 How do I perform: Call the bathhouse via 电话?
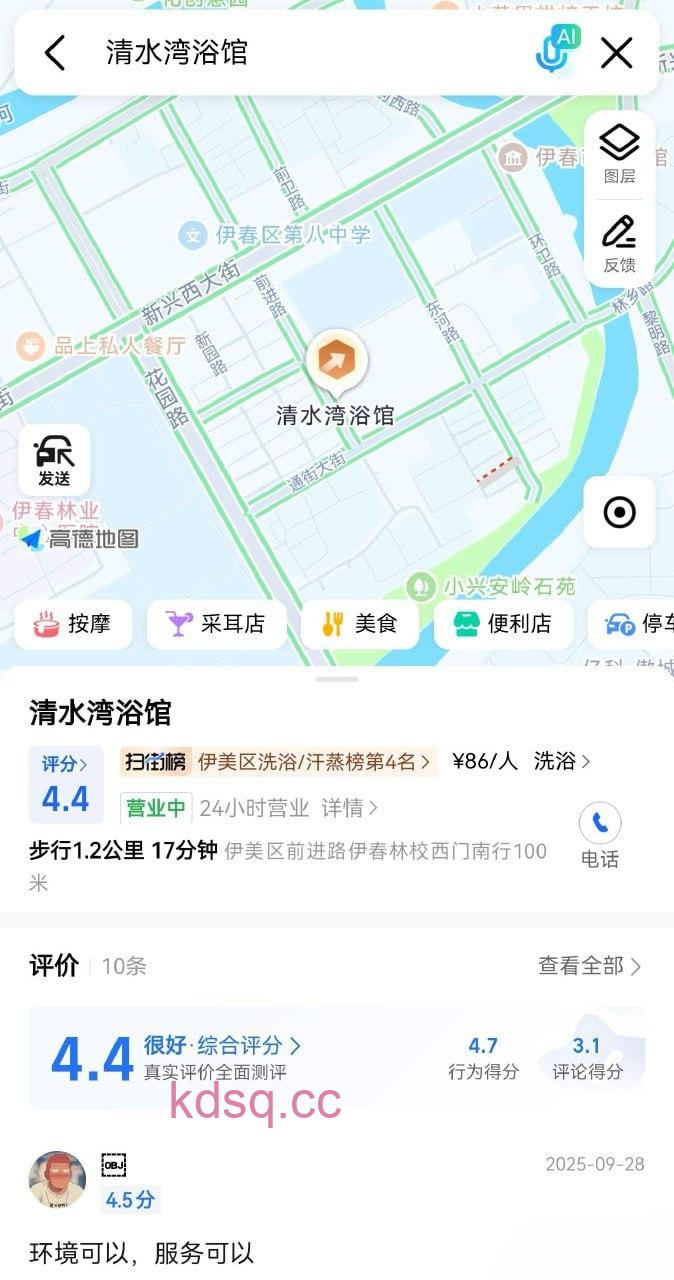[600, 836]
